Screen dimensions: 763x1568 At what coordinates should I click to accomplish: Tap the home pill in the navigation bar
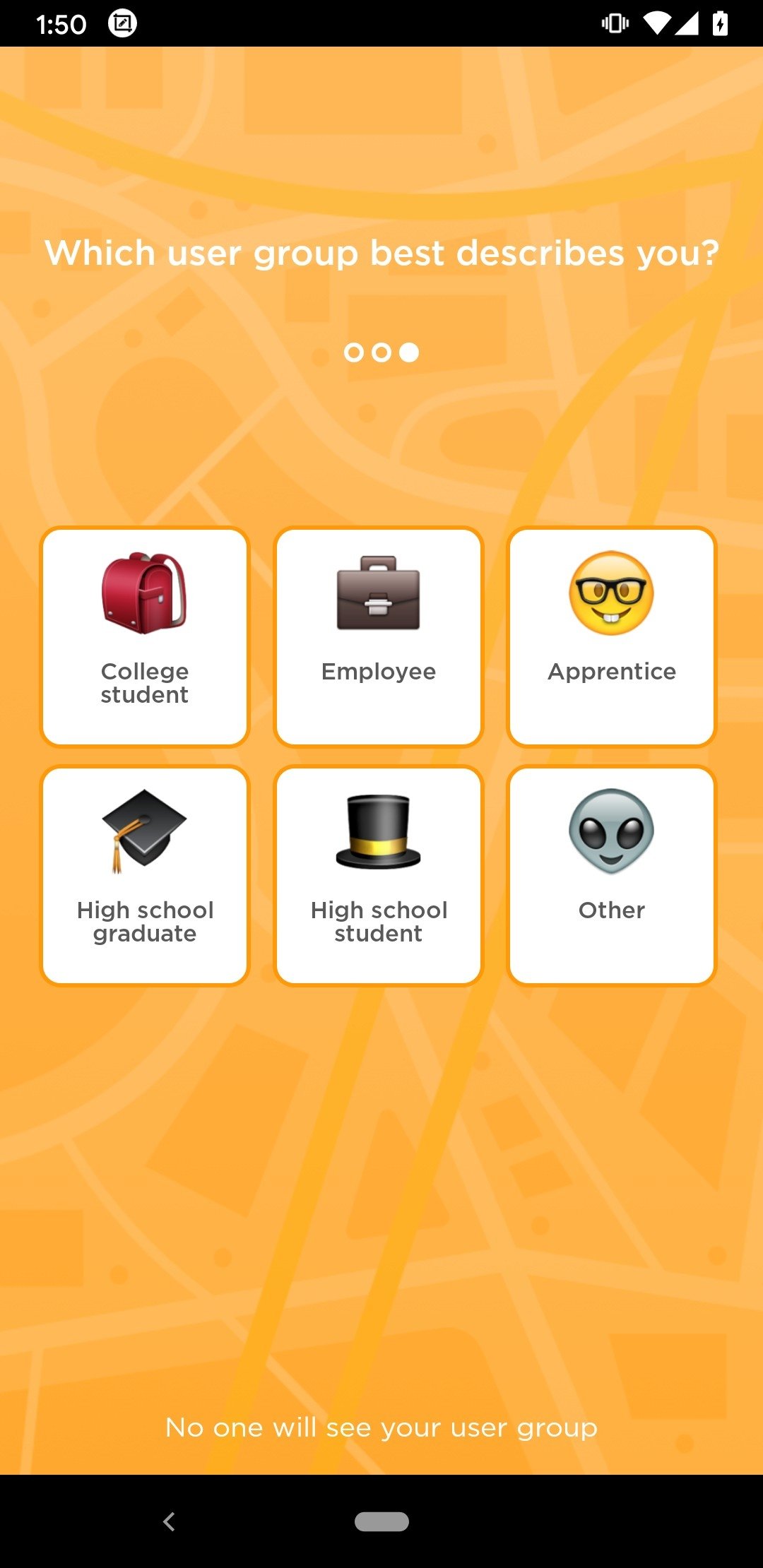(x=381, y=1521)
